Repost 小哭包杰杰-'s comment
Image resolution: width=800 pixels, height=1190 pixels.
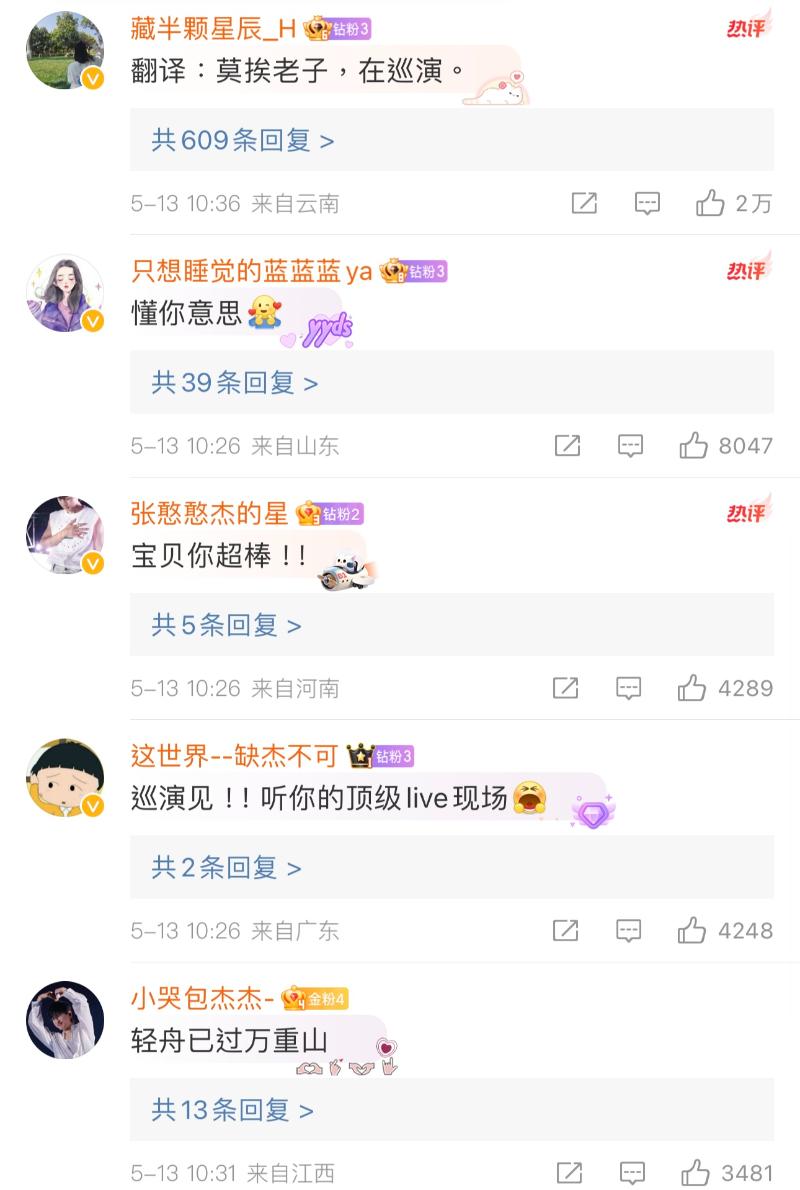click(x=569, y=1172)
